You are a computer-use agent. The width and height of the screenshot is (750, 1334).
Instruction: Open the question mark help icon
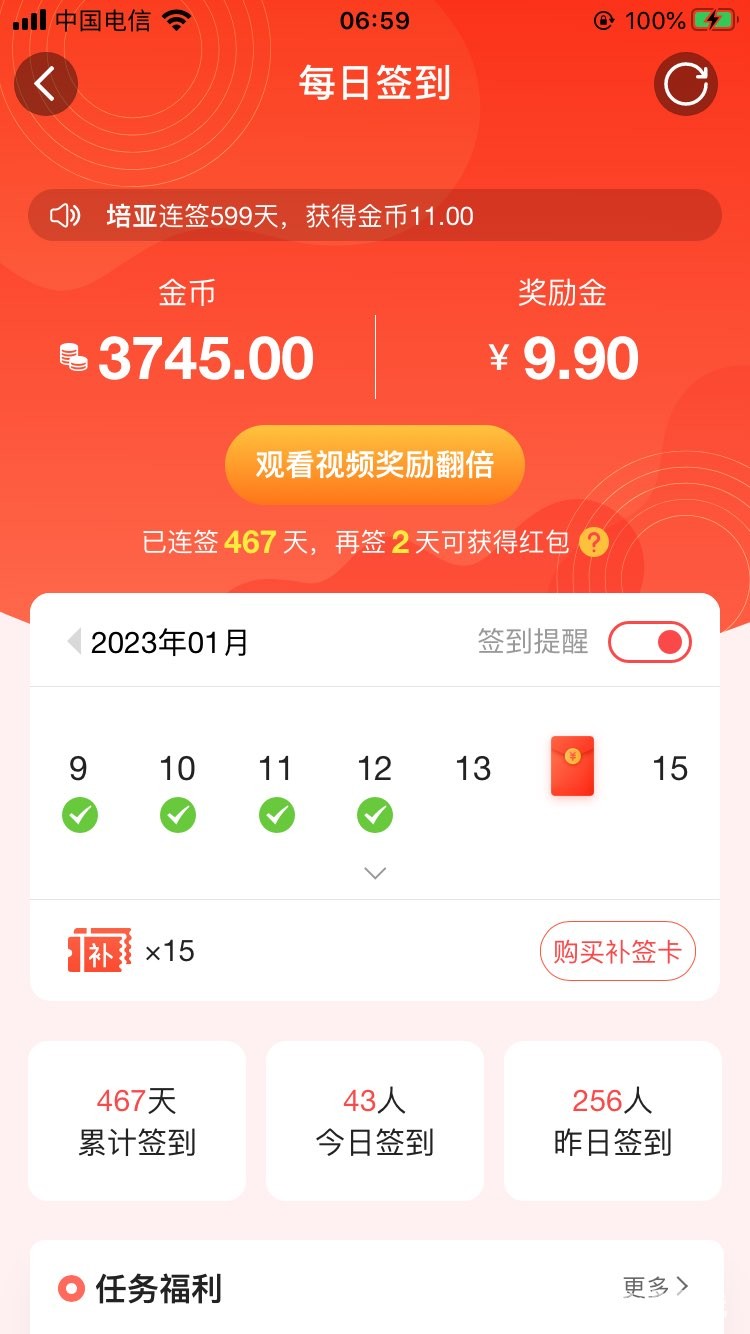point(594,543)
